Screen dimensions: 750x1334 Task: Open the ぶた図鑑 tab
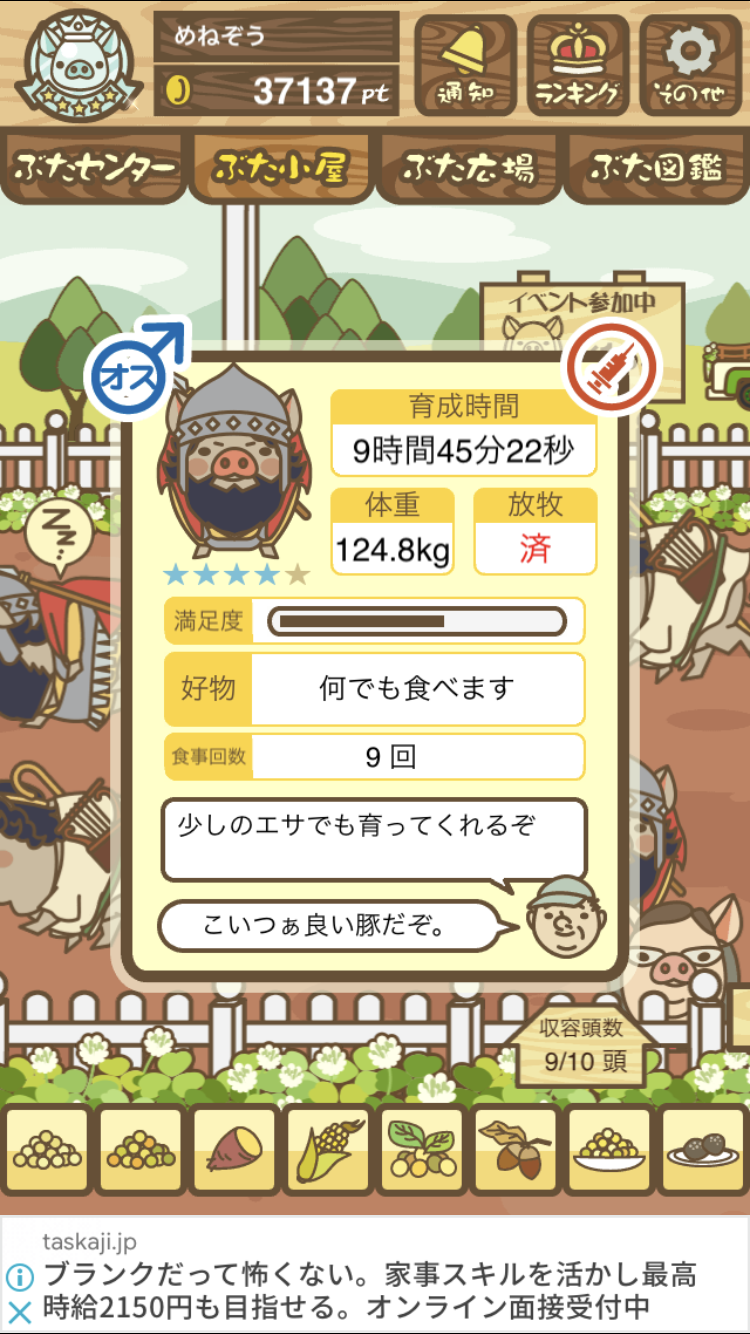(656, 168)
